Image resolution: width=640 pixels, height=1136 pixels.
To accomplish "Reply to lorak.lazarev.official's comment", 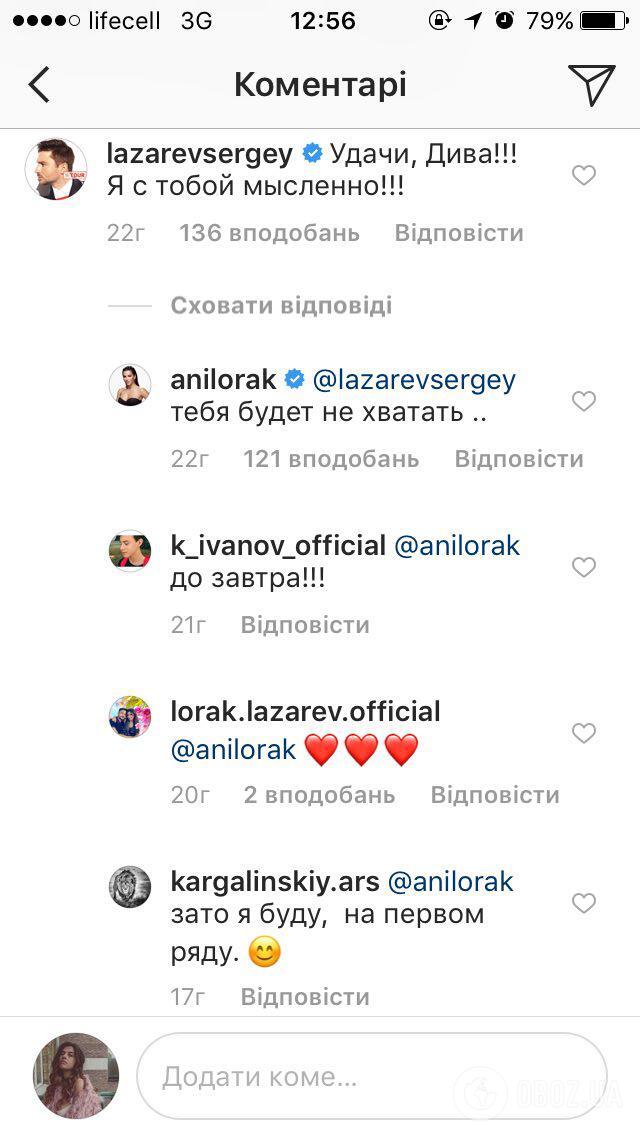I will tap(495, 795).
